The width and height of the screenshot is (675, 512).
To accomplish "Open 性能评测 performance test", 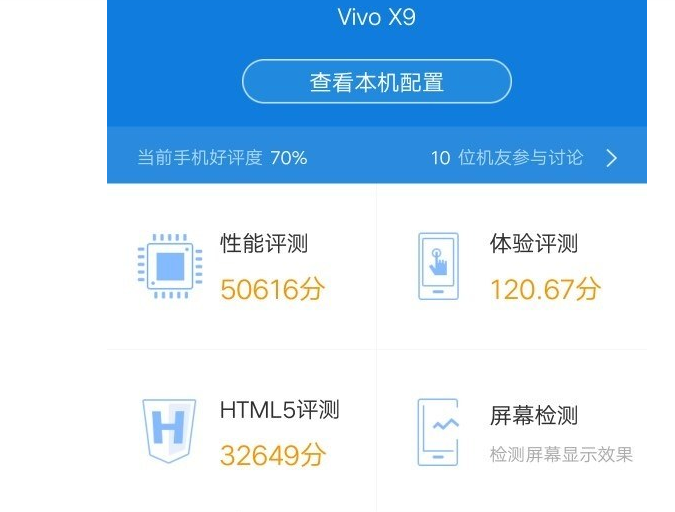I will click(242, 266).
